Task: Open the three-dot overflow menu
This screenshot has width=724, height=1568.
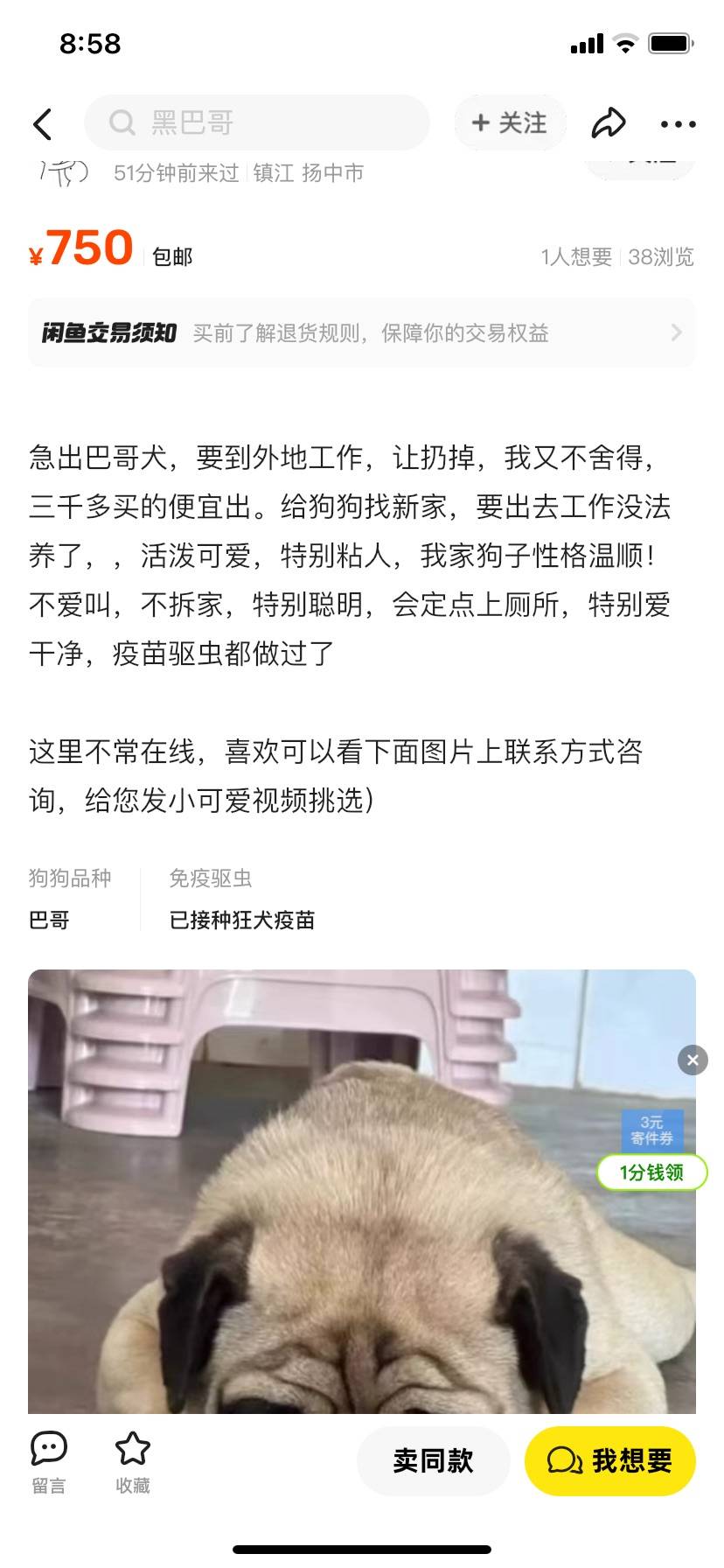Action: pos(678,124)
